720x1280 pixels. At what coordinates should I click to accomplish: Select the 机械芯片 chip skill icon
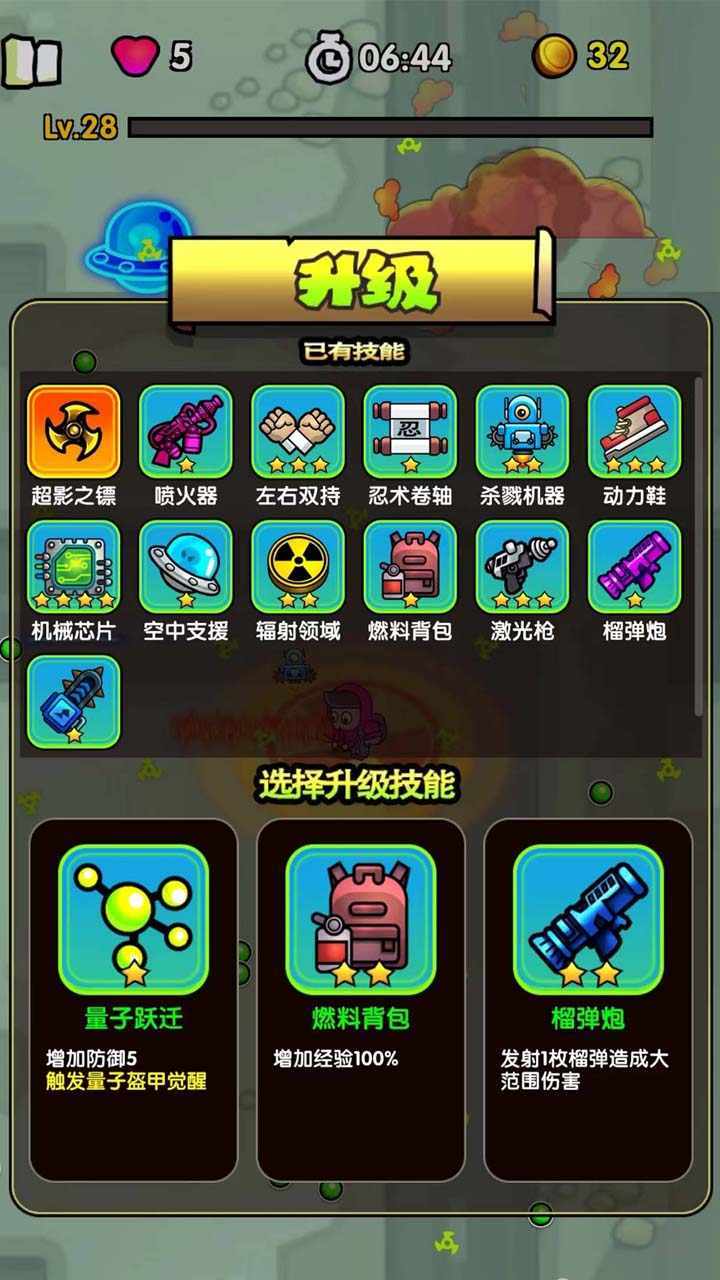coord(72,570)
